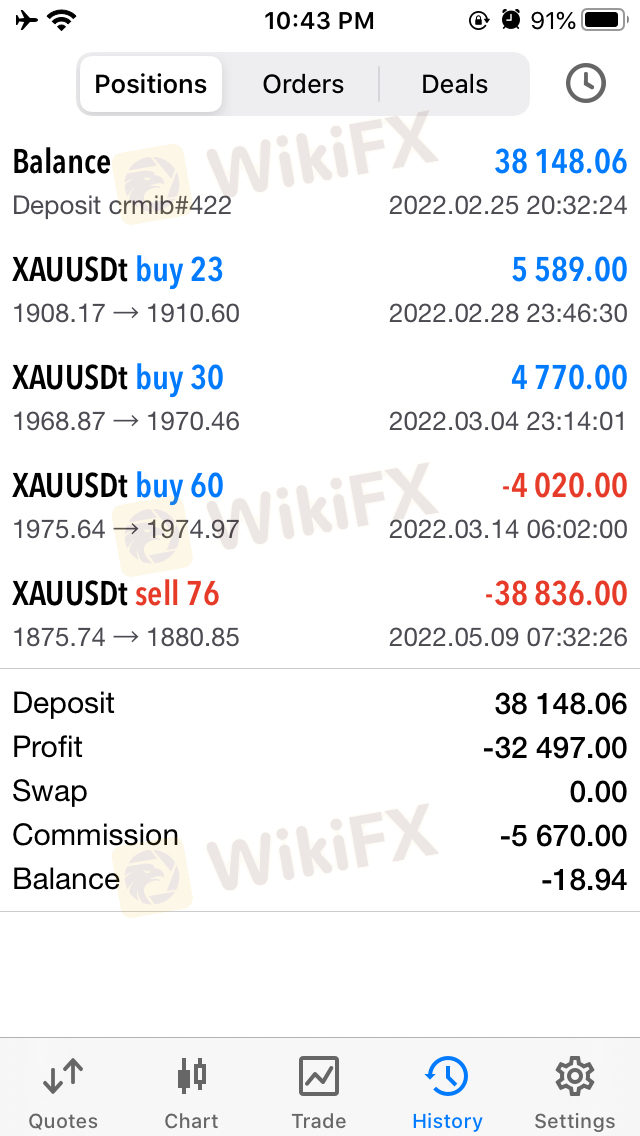Open the Quotes tab

tap(63, 1092)
